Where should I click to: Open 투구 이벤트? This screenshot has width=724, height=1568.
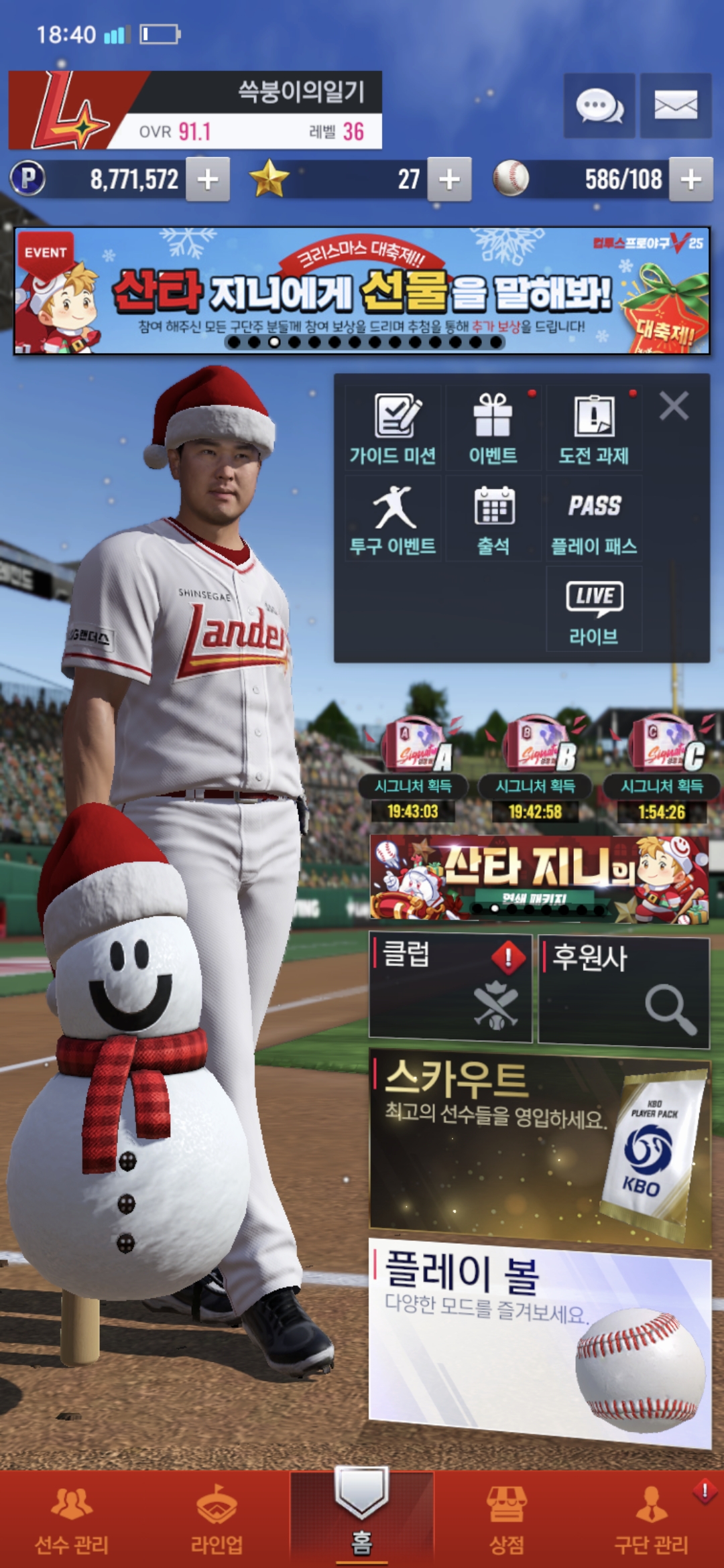(394, 520)
